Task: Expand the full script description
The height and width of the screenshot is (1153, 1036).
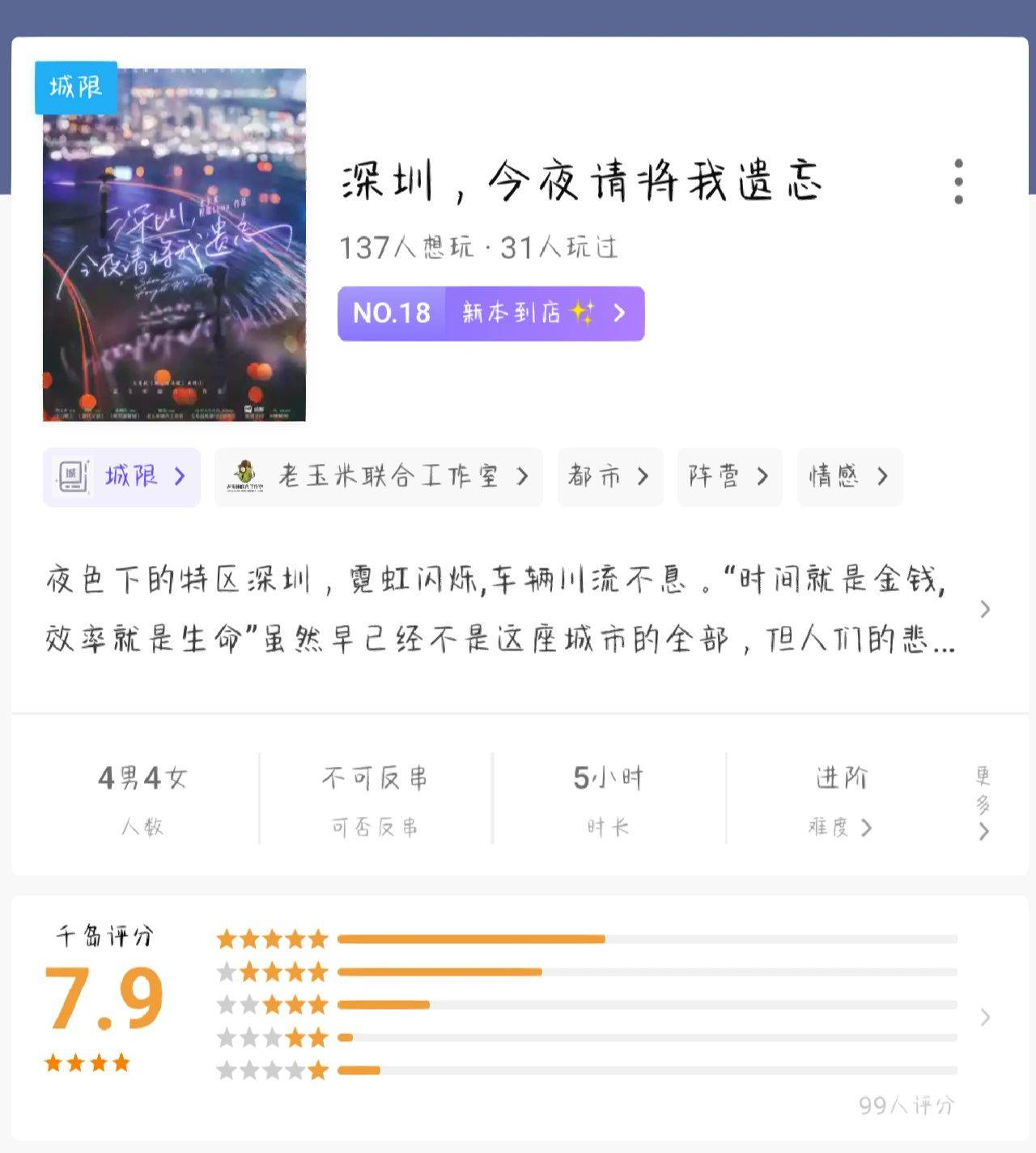Action: tap(984, 609)
